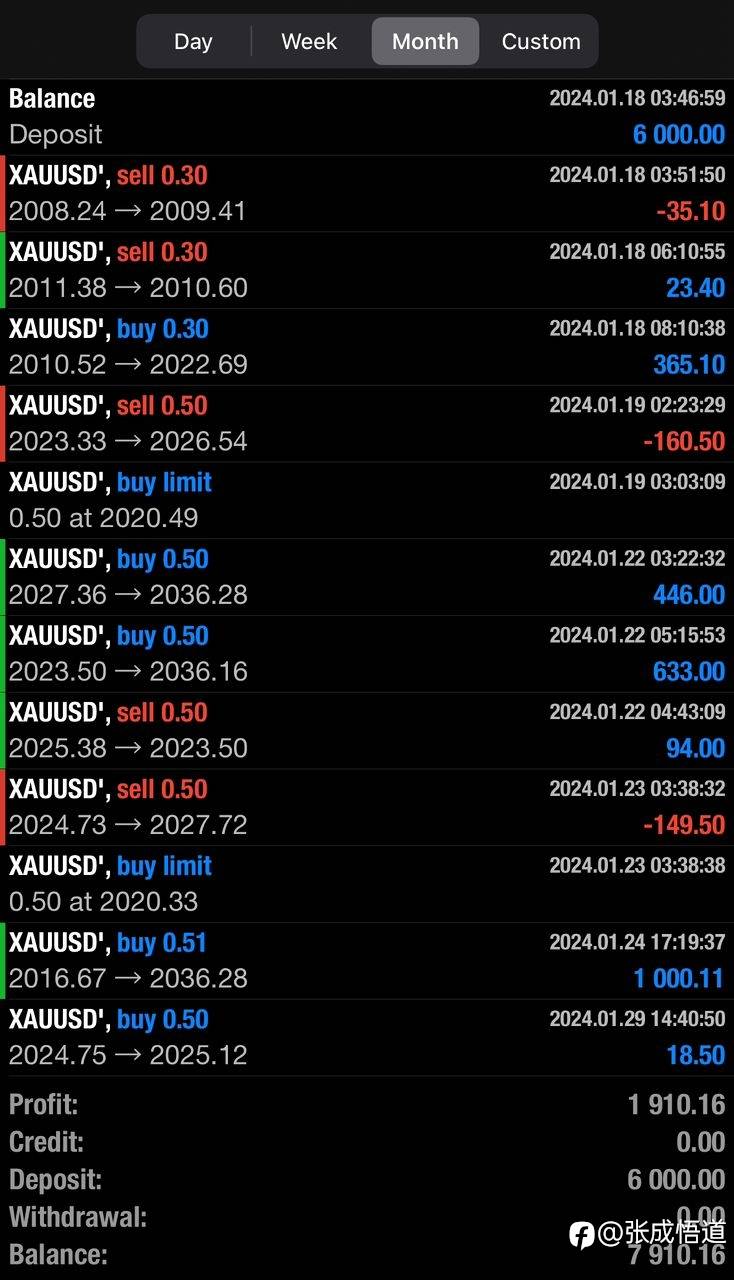Expand the sell 0.50 trade with 94.00 profit
The width and height of the screenshot is (734, 1280).
[x=367, y=731]
